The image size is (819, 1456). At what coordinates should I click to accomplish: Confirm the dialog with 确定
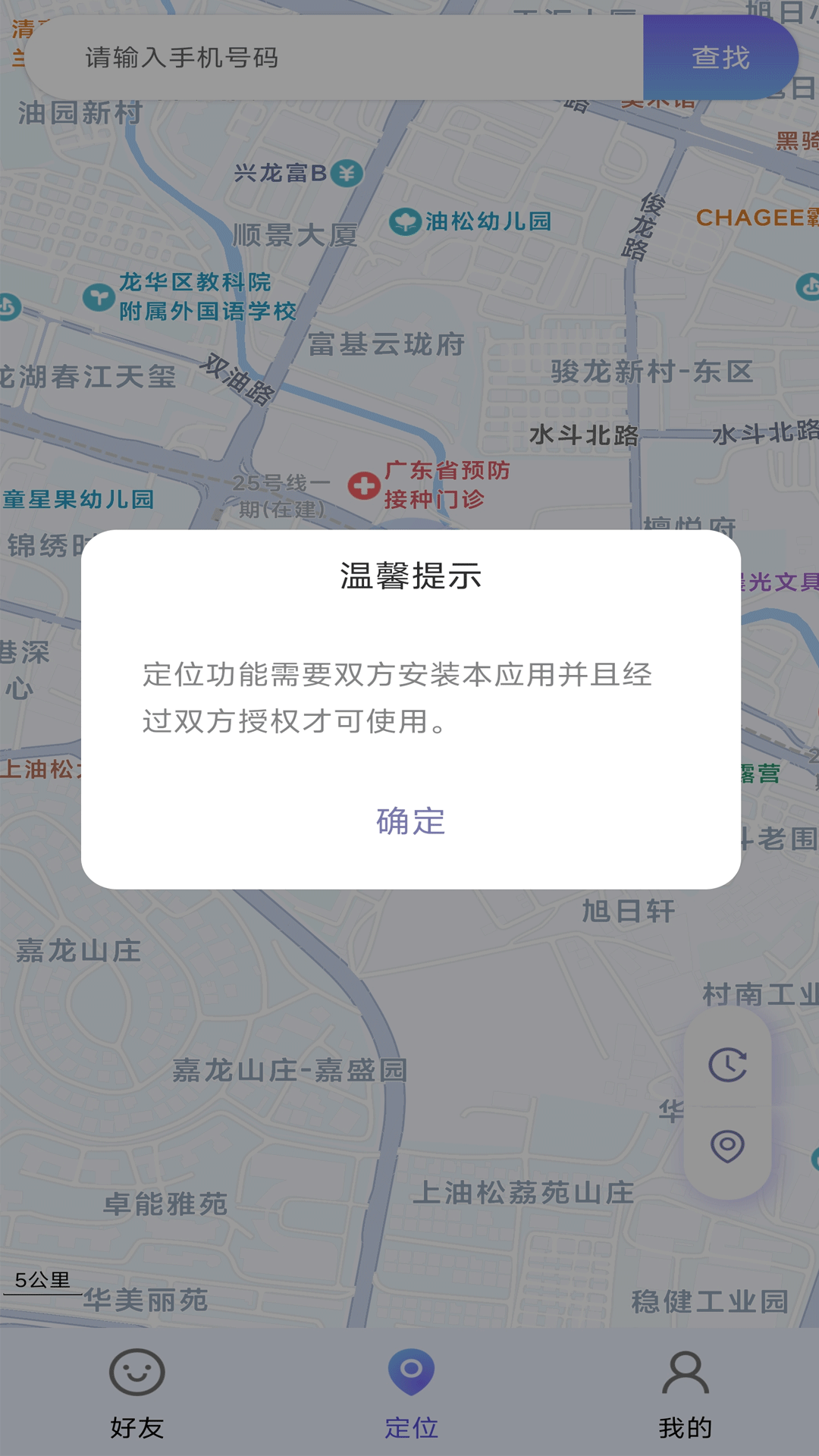pyautogui.click(x=410, y=821)
